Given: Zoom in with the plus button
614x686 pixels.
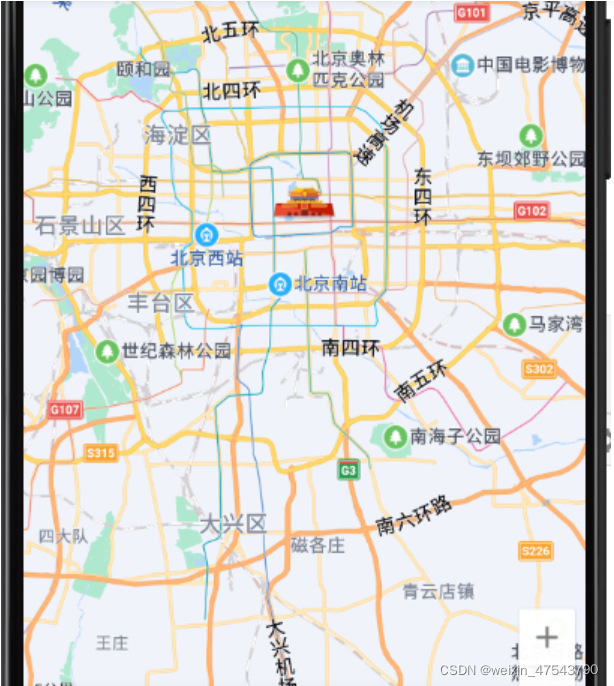Looking at the screenshot, I should (x=546, y=637).
